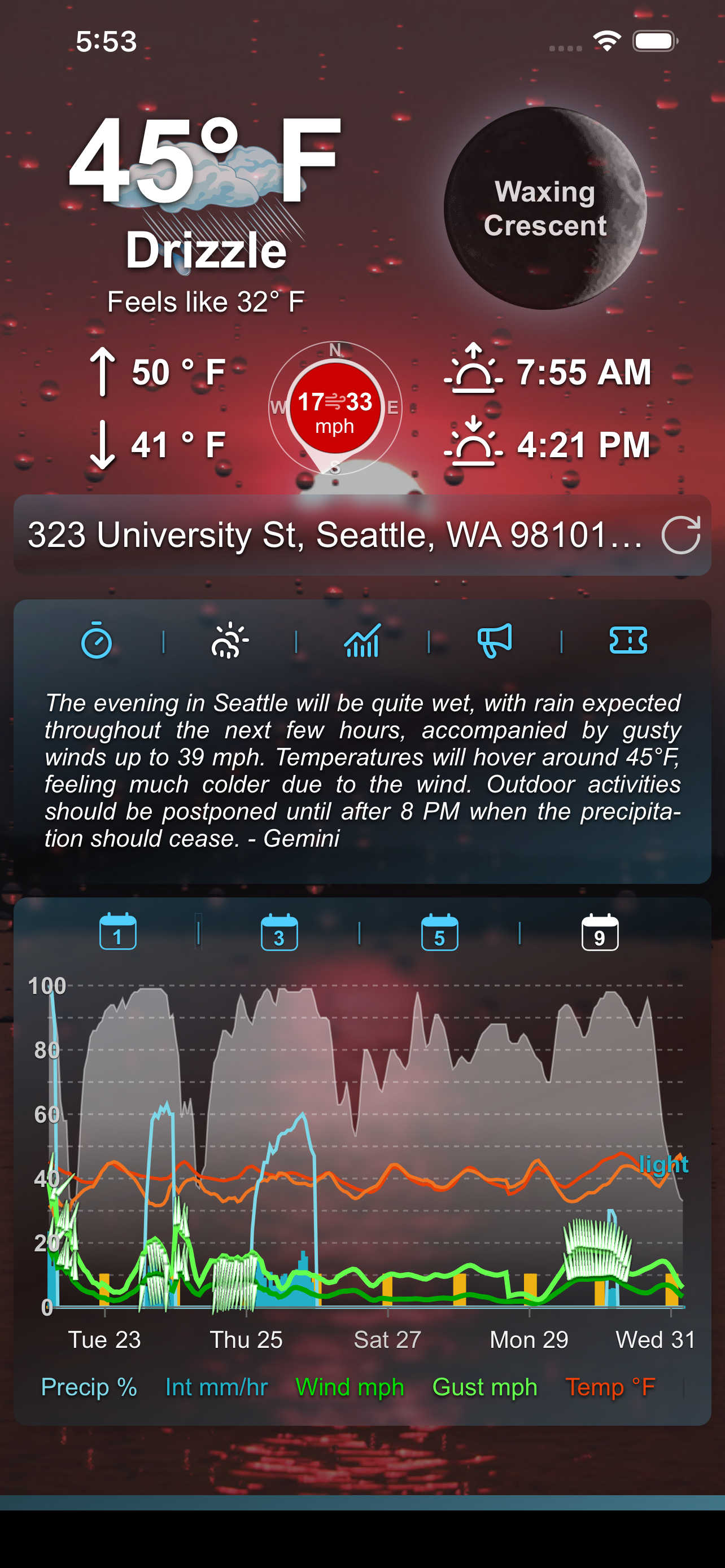Refresh weather for 323 University St

[x=680, y=536]
